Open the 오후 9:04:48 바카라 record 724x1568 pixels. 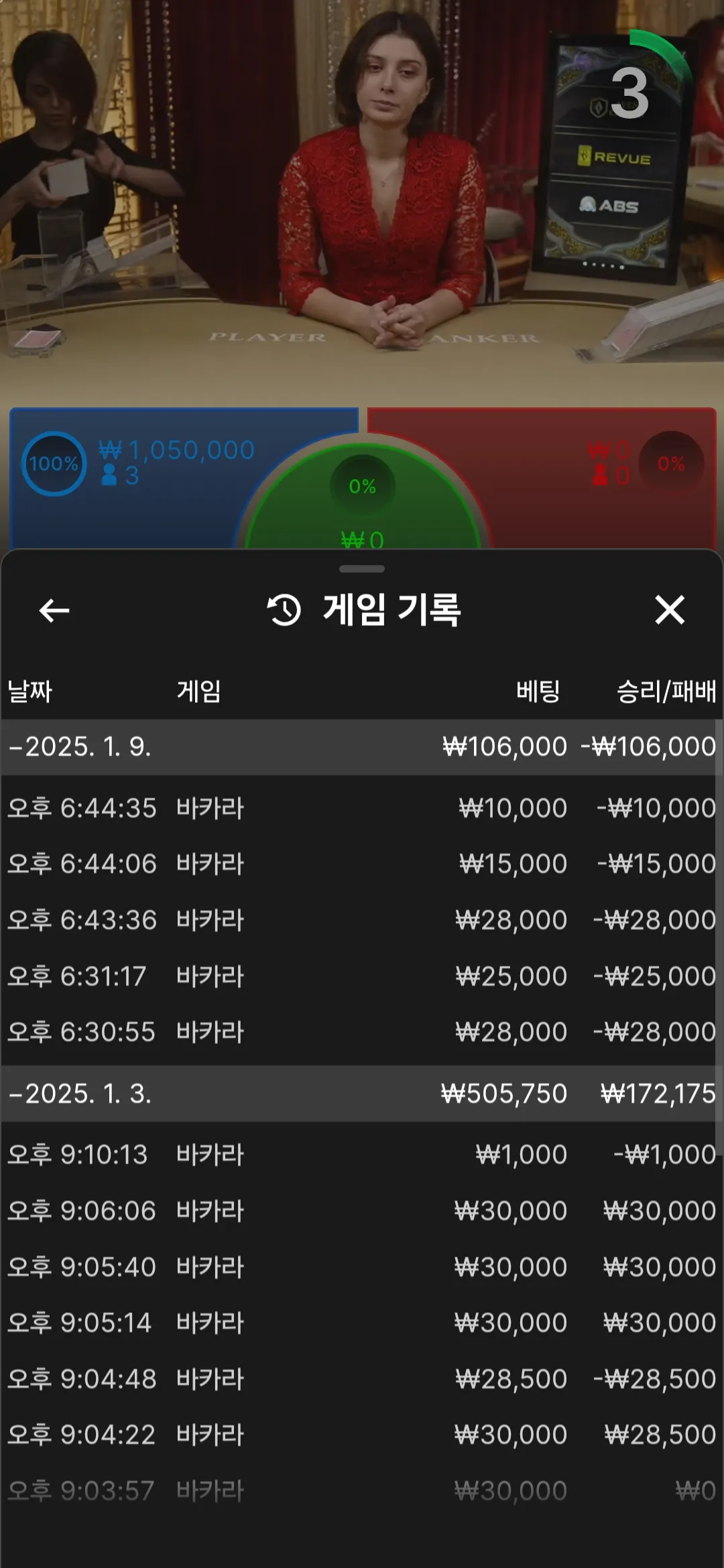pyautogui.click(x=362, y=1379)
